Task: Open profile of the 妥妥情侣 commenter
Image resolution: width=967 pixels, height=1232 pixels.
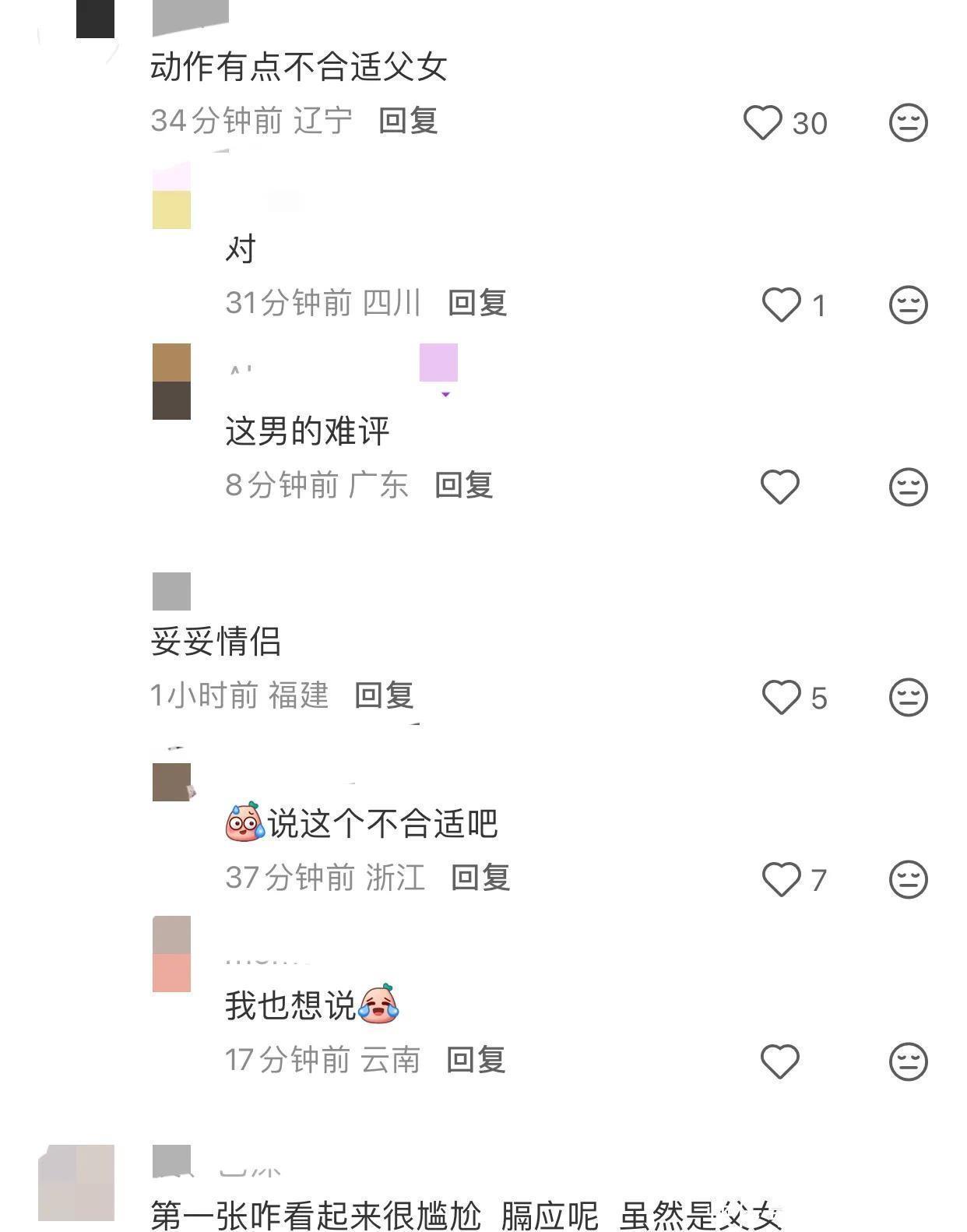Action: [171, 591]
